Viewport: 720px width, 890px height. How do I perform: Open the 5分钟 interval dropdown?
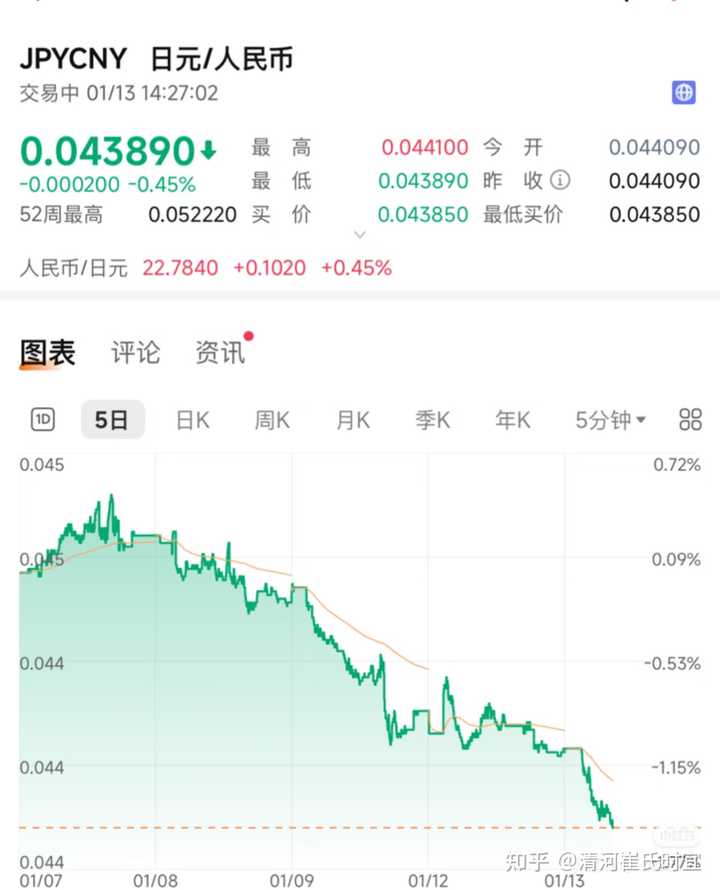[x=610, y=420]
